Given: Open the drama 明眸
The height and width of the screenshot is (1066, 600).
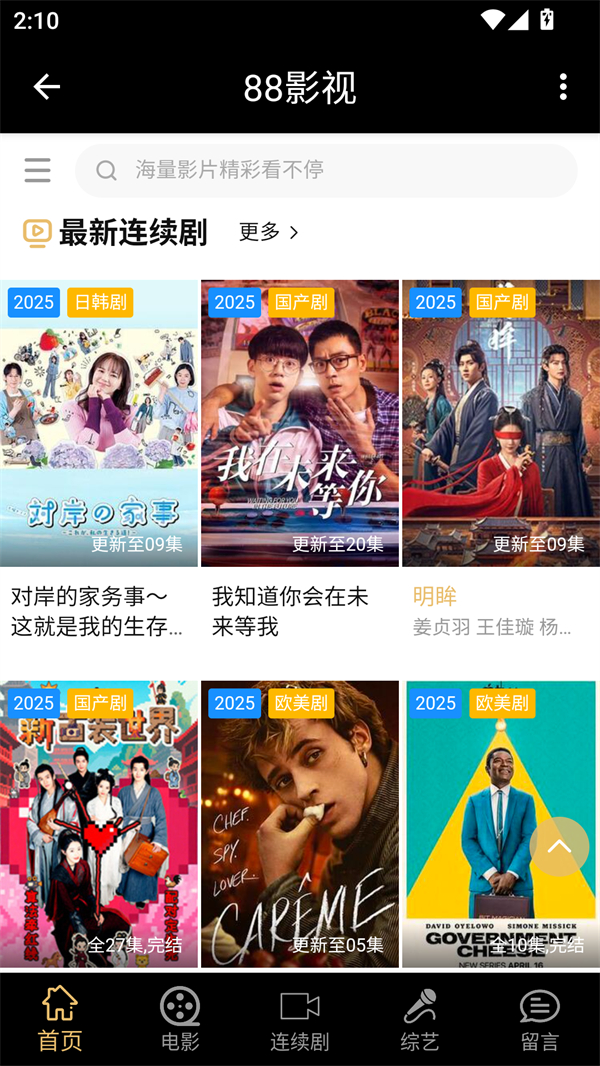Looking at the screenshot, I should pyautogui.click(x=500, y=424).
